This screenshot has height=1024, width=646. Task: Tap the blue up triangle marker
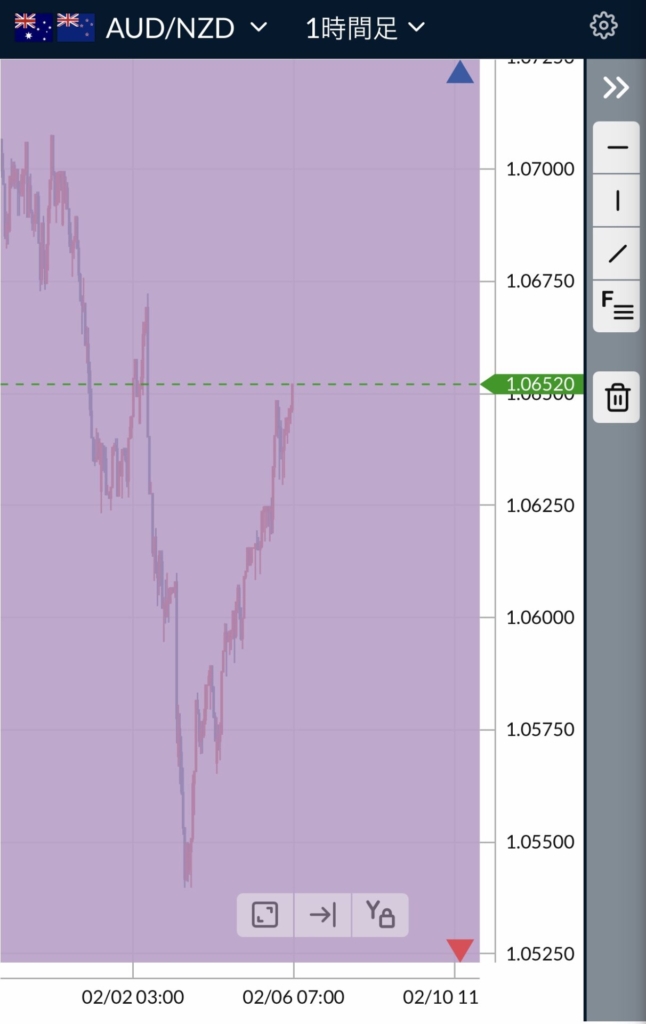(460, 73)
